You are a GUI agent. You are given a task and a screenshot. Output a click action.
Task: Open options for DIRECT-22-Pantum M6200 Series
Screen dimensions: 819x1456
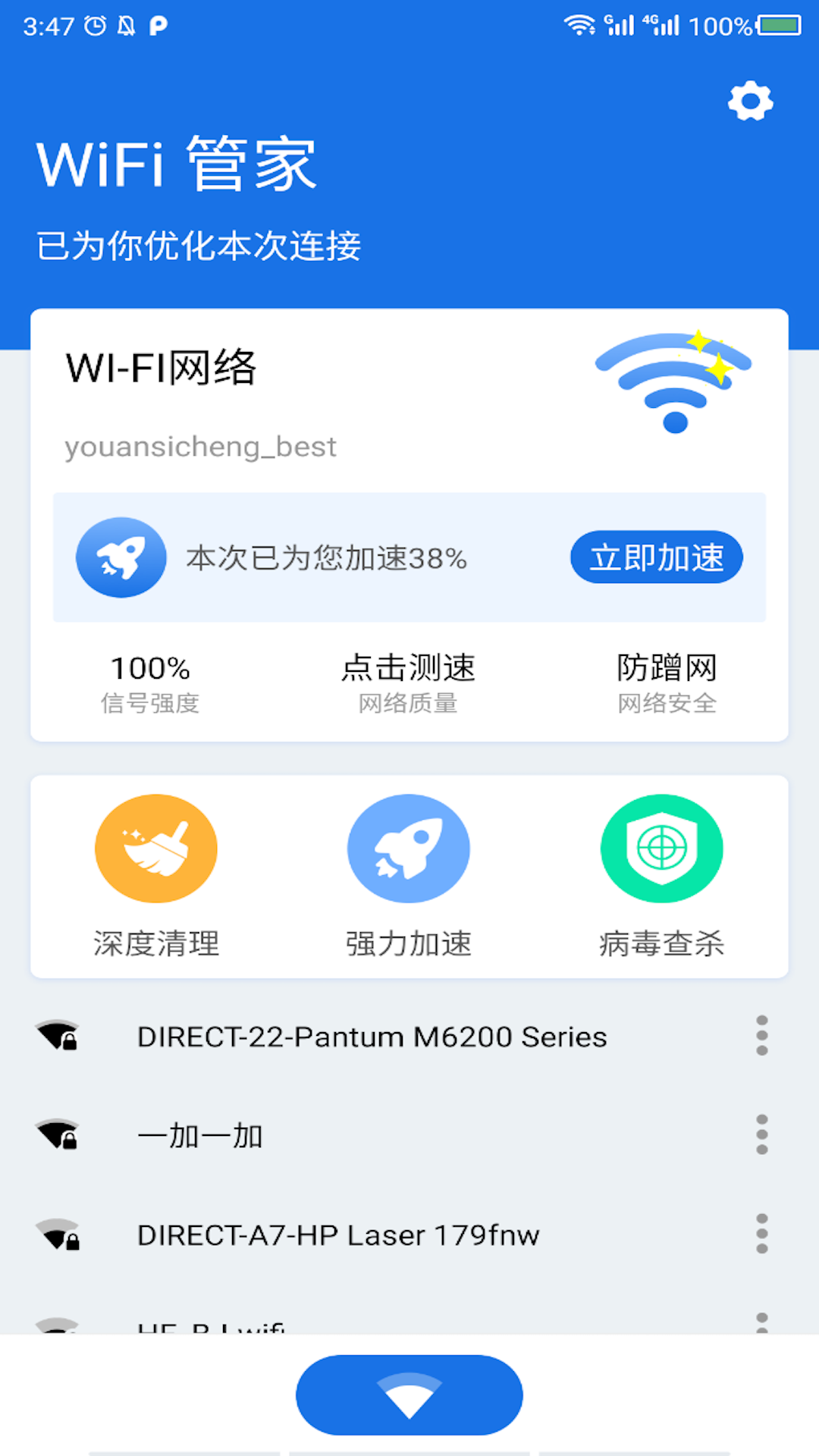coord(761,1036)
